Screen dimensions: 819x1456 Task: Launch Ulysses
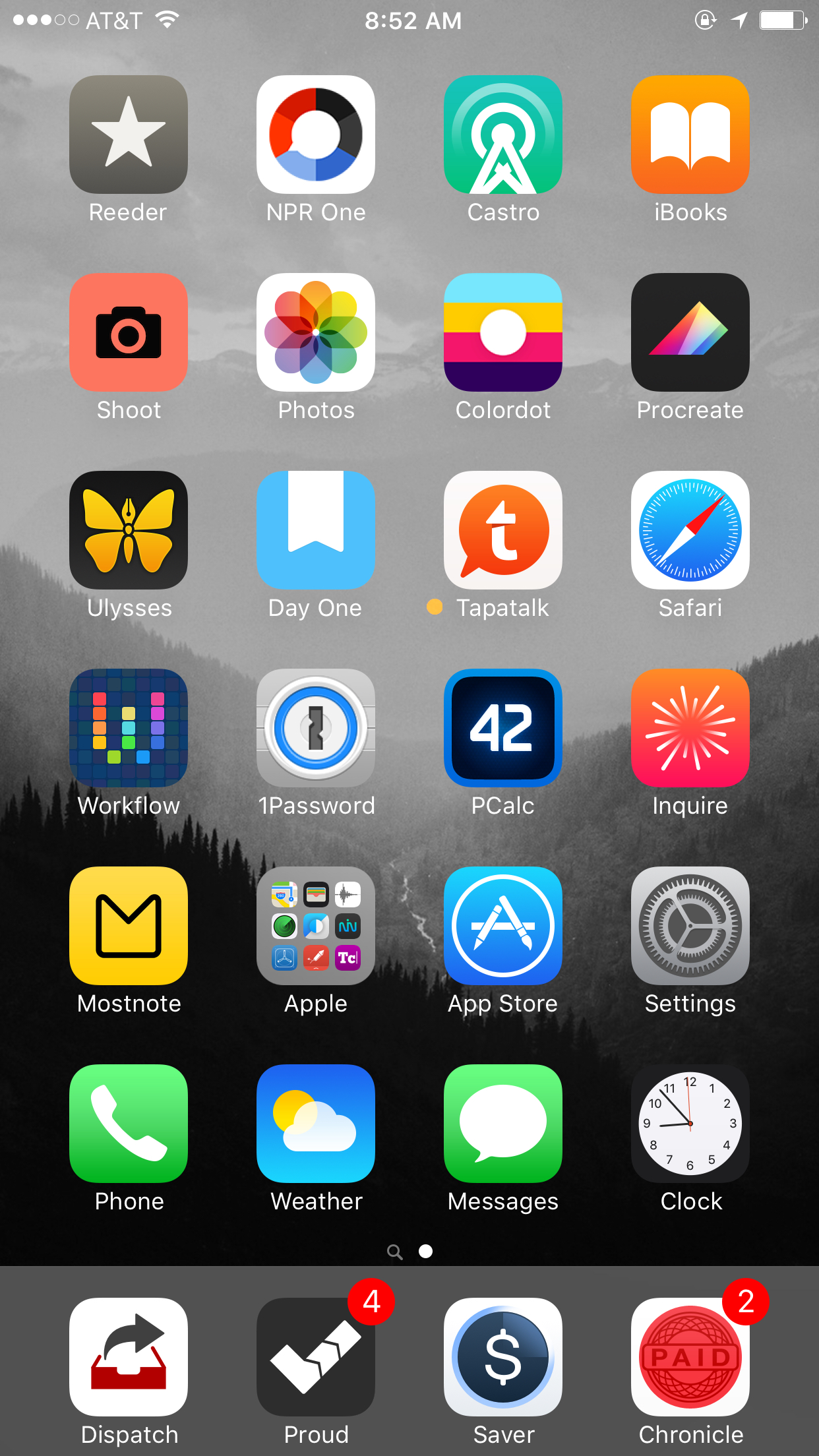click(129, 530)
